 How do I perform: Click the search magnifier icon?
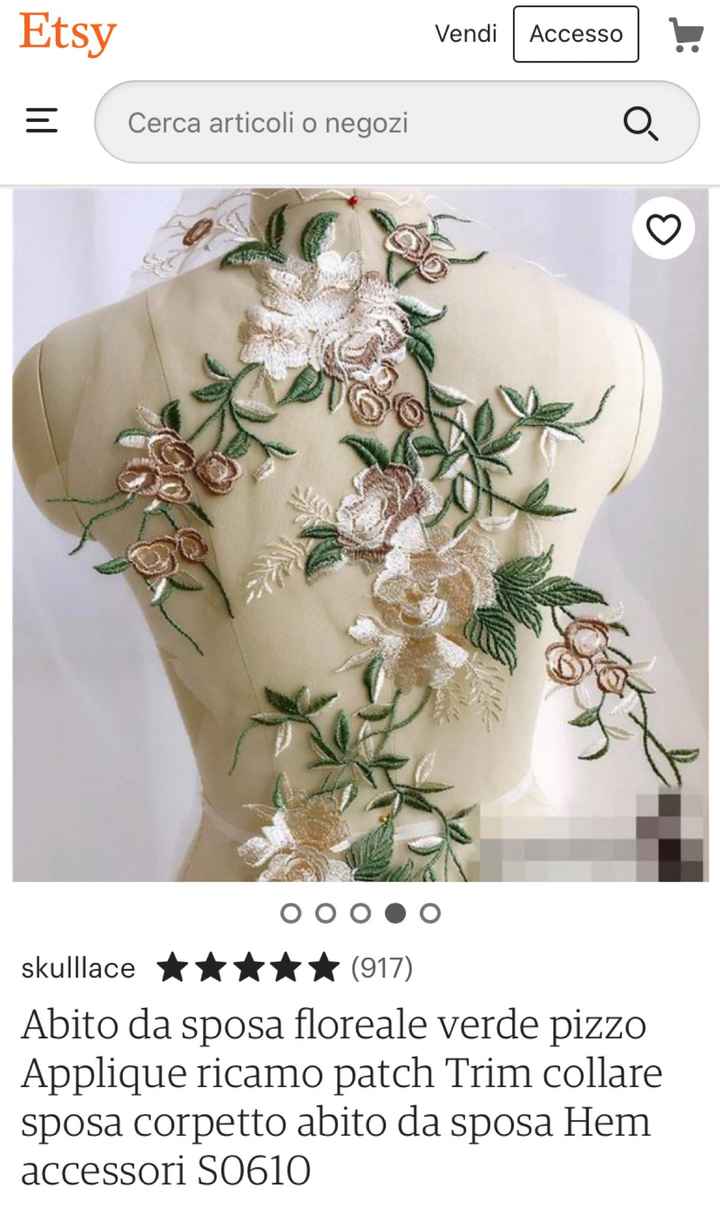coord(641,122)
